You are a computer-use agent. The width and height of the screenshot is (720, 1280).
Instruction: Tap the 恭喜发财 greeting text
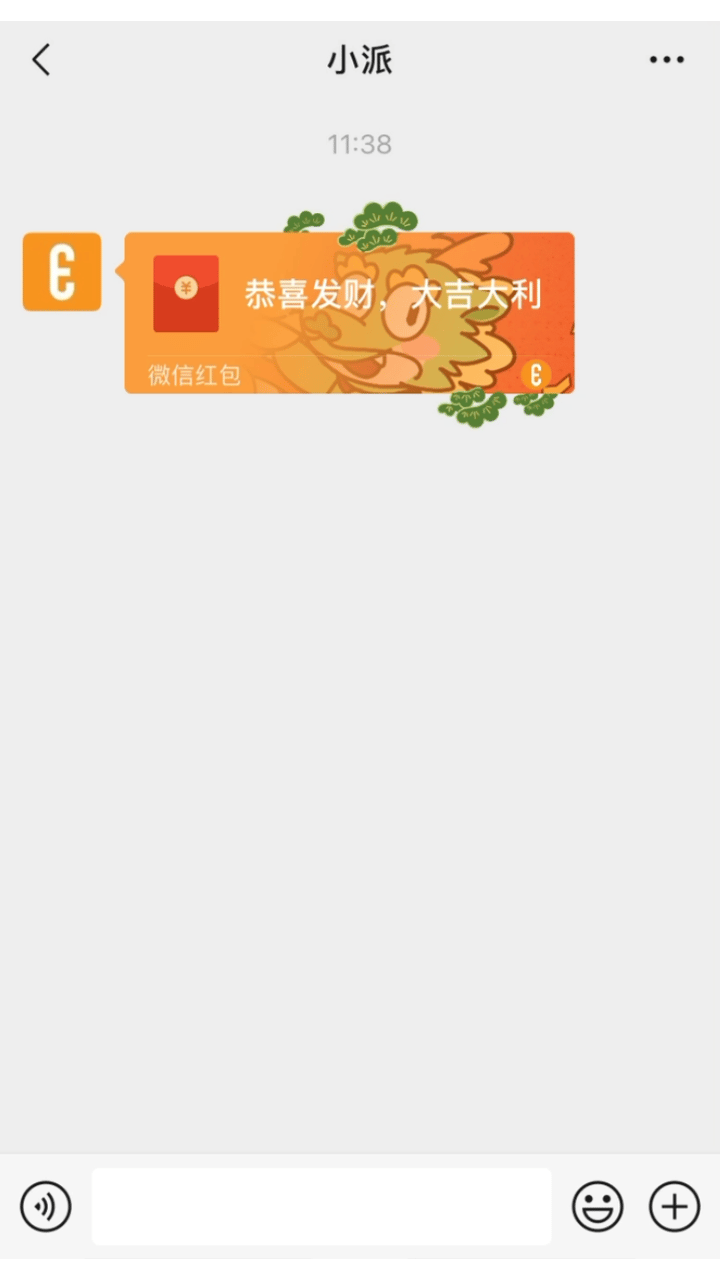(x=395, y=294)
